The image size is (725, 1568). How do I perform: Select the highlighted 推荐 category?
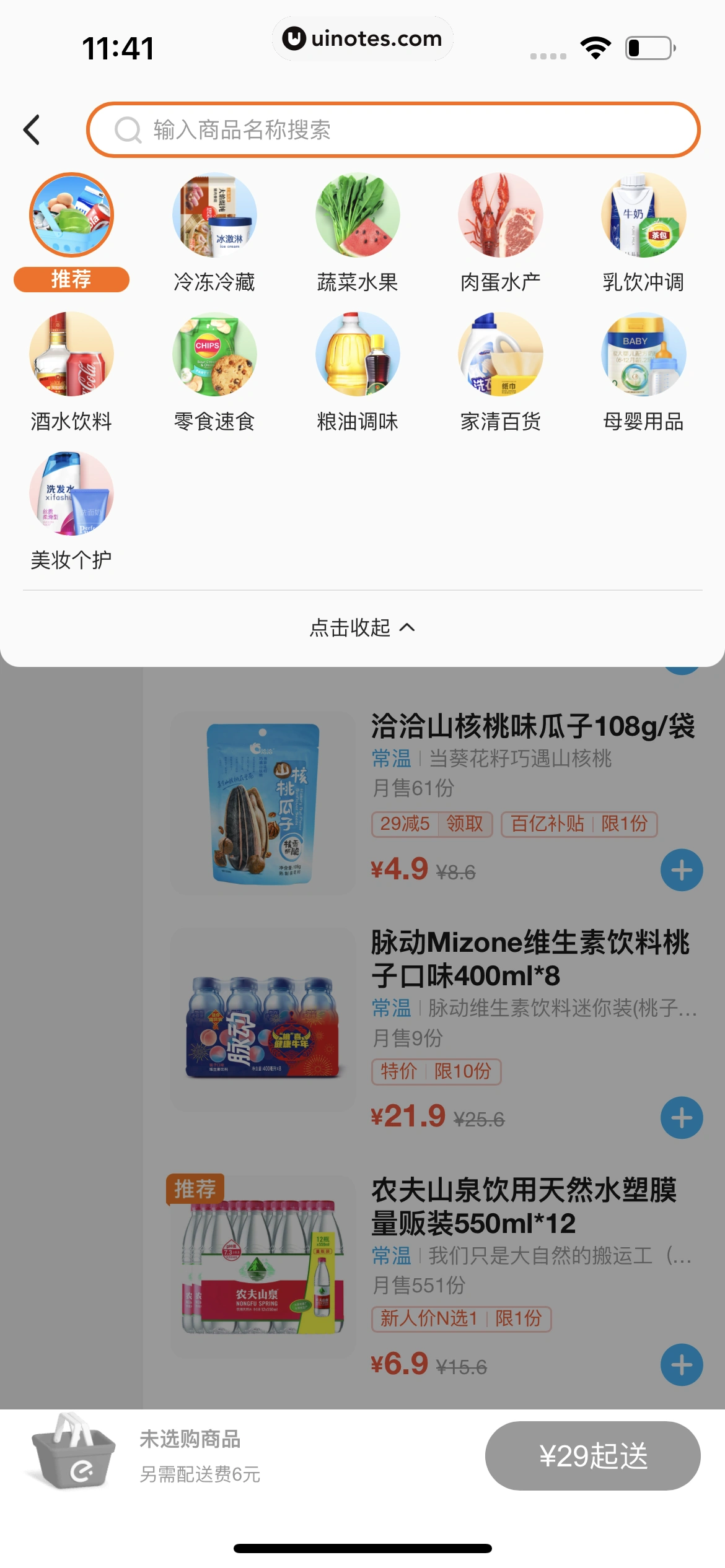tap(71, 215)
